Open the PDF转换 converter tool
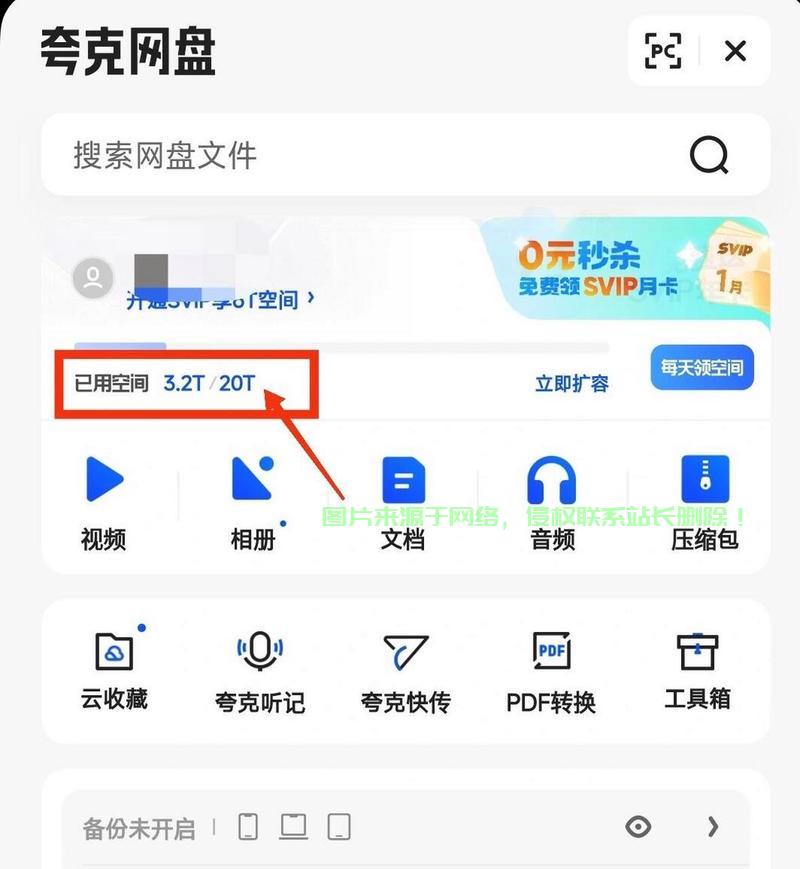 coord(551,672)
